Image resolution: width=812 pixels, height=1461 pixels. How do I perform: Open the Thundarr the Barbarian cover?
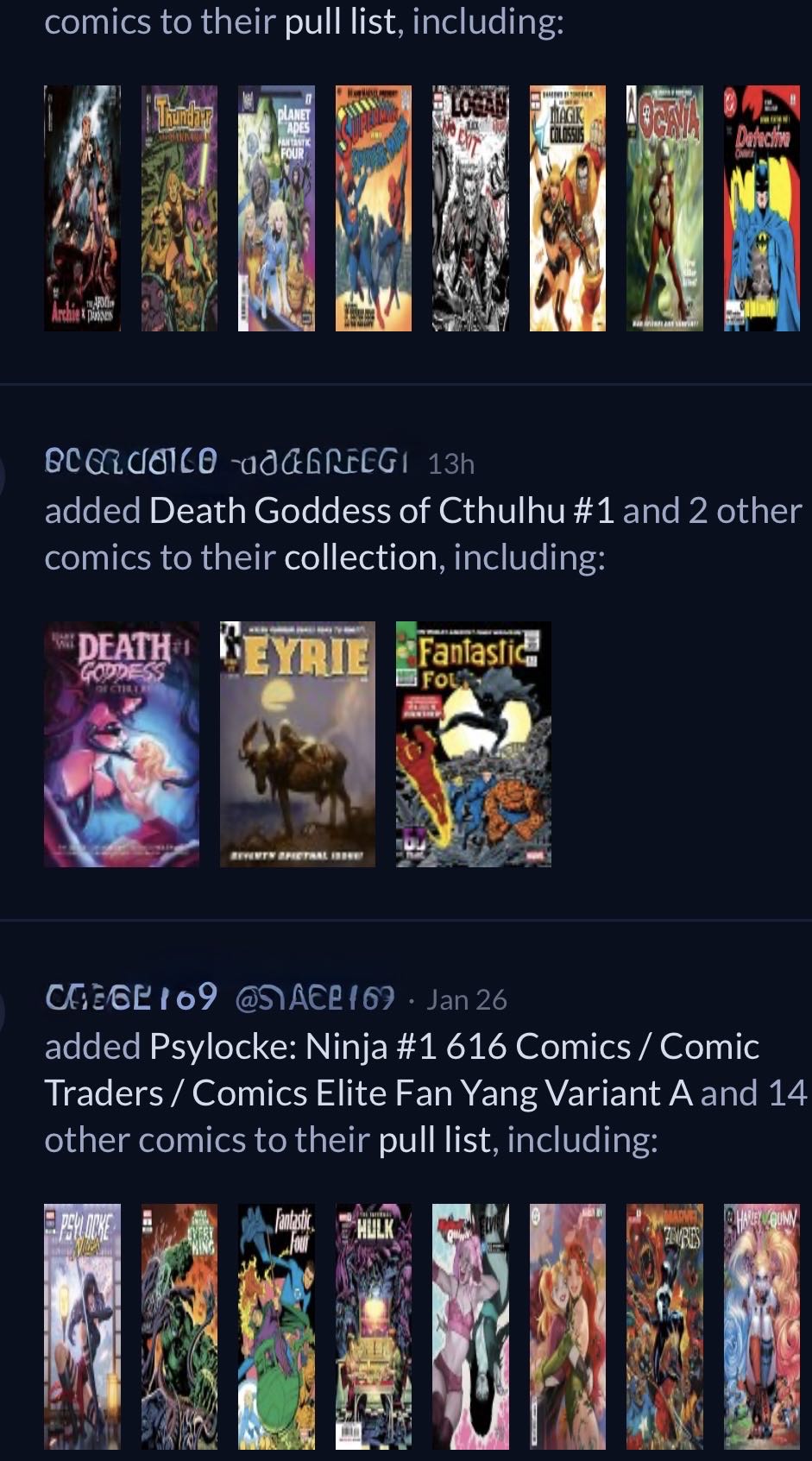tap(179, 208)
